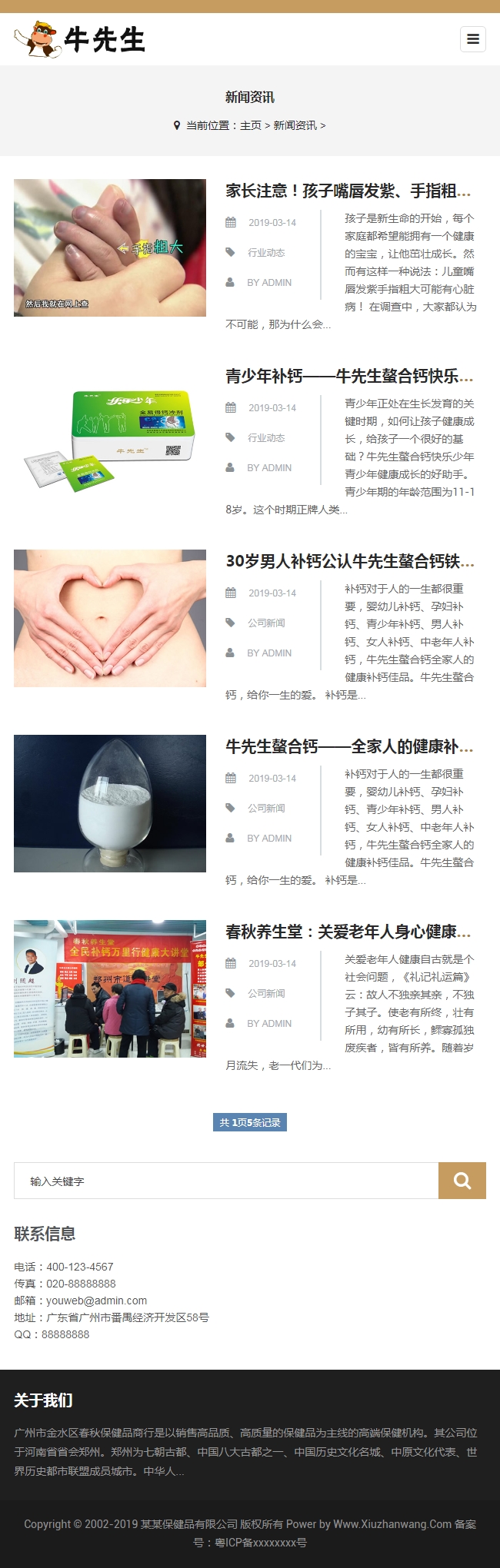Tap the hand photo article thumbnail
The height and width of the screenshot is (1568, 500).
tap(110, 247)
